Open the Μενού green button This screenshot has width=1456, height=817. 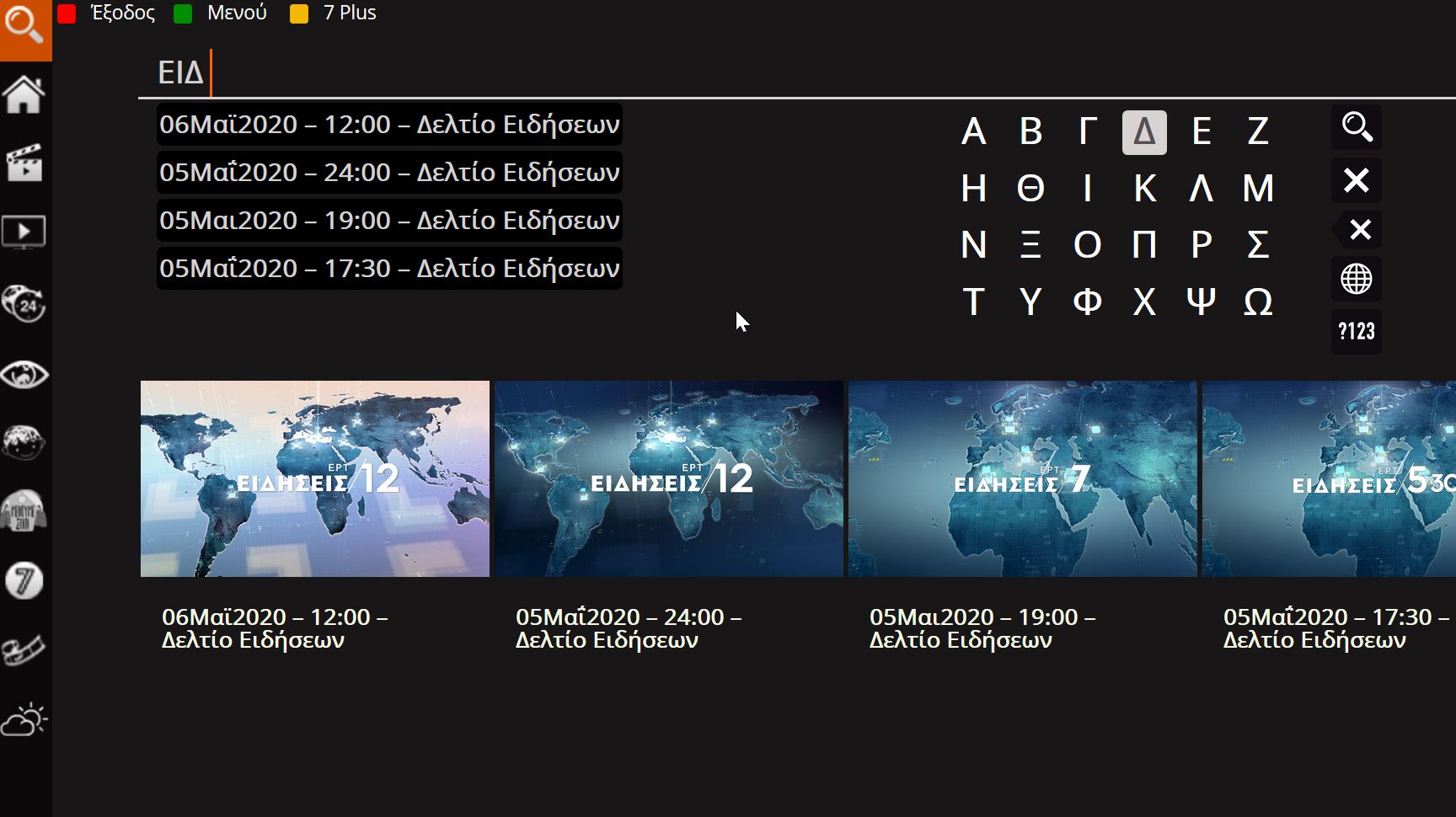coord(221,13)
